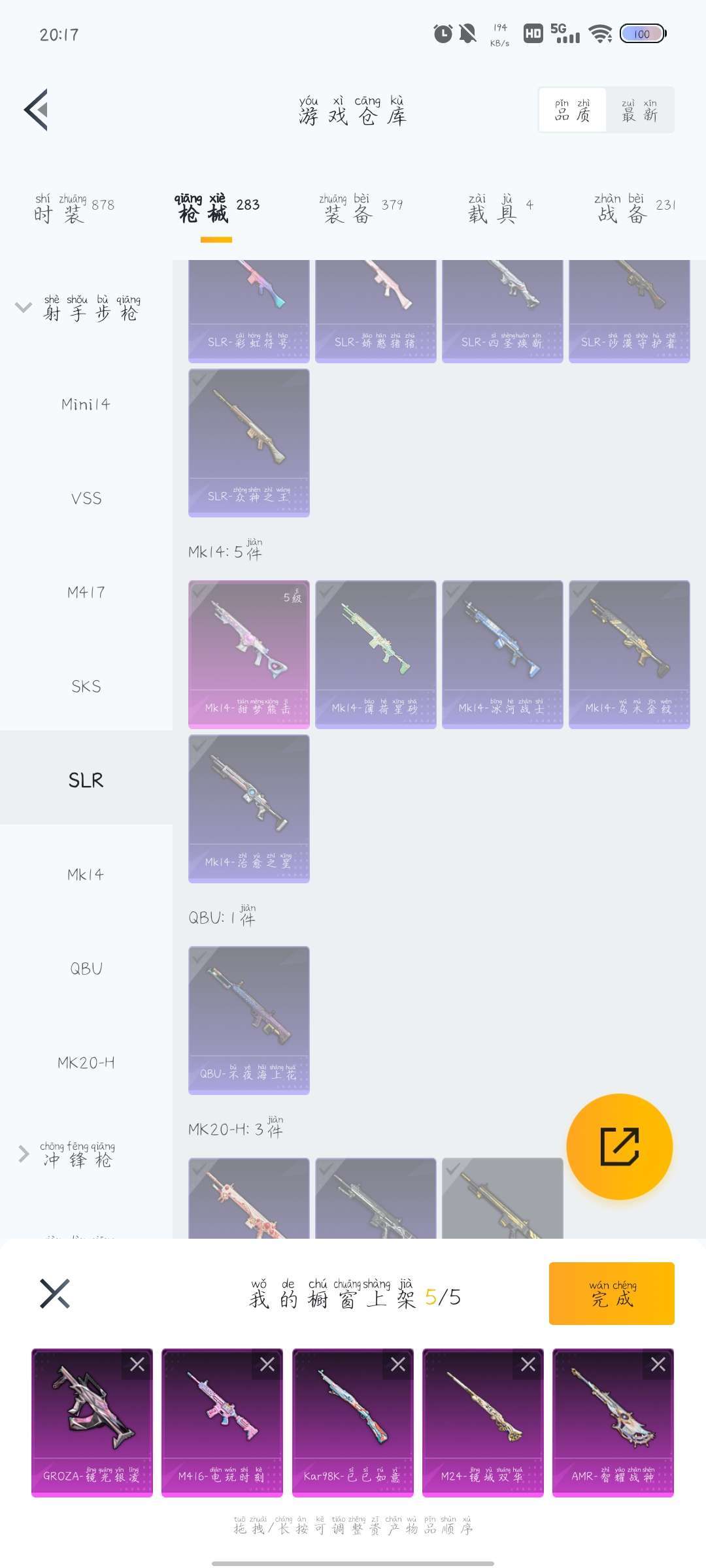Select Mini14 in the weapon list
706x1568 pixels.
click(x=86, y=404)
